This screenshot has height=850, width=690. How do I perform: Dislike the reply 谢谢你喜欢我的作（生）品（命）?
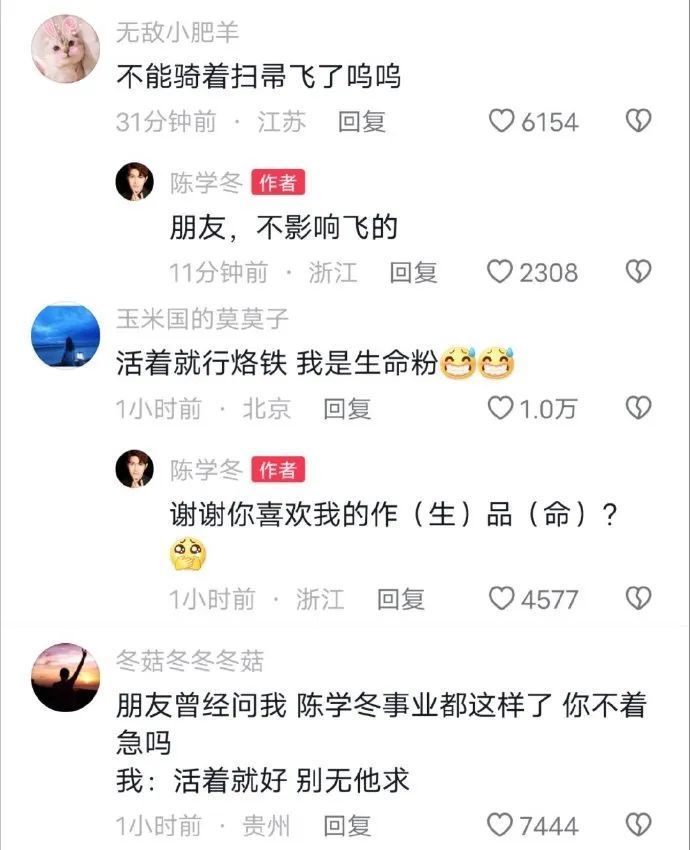coord(638,599)
